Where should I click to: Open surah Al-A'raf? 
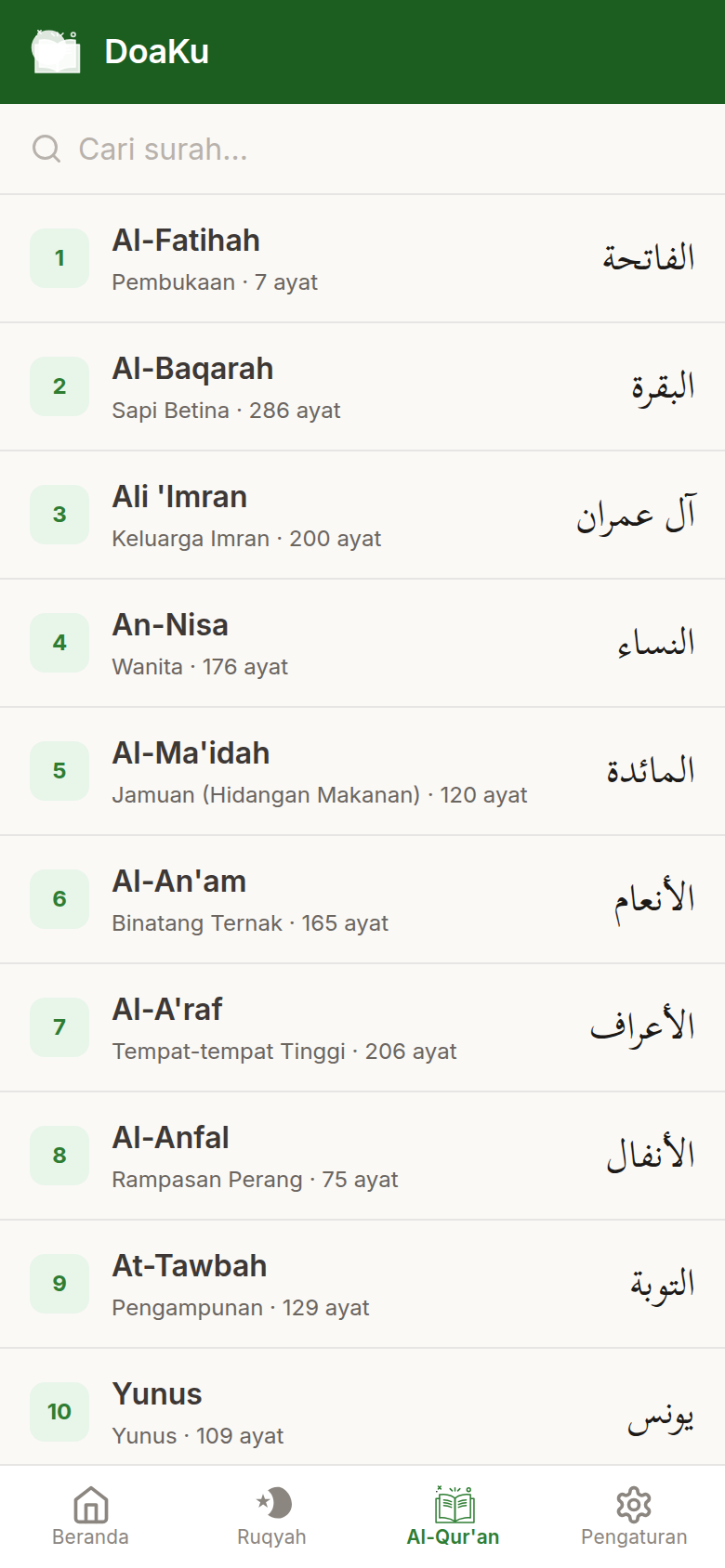pos(362,1026)
